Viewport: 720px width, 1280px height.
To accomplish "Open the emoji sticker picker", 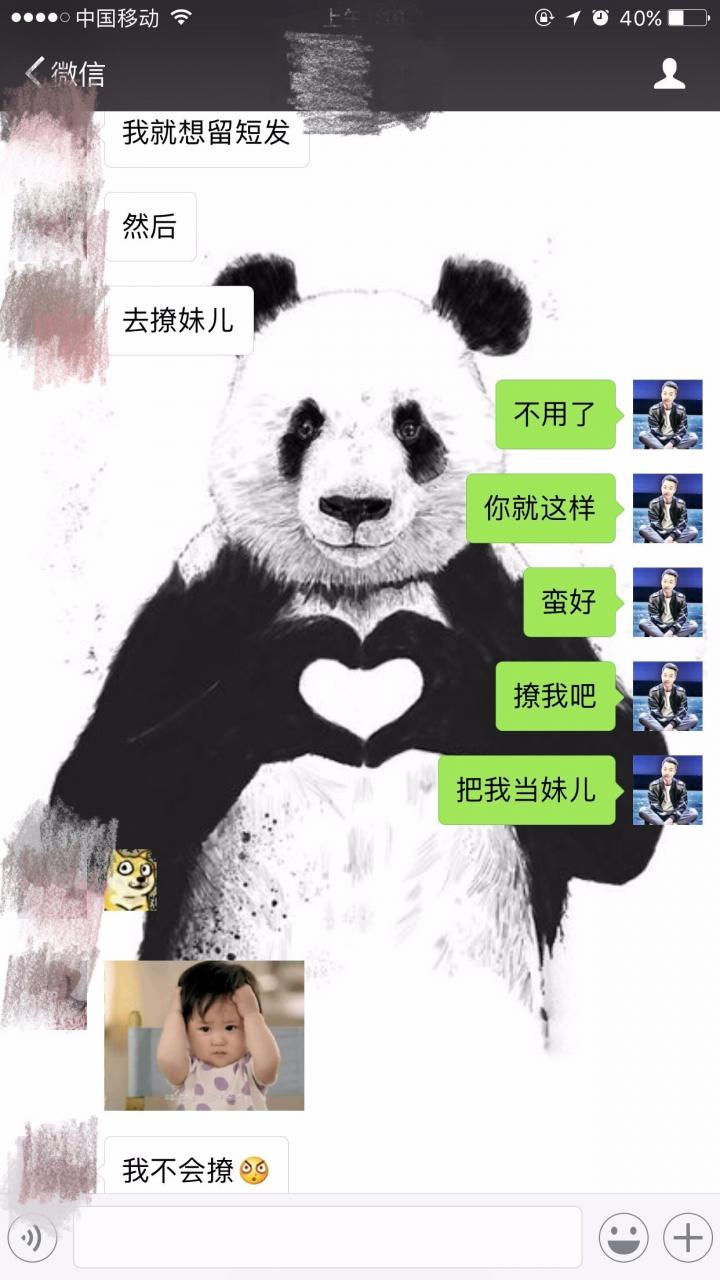I will pos(622,1238).
